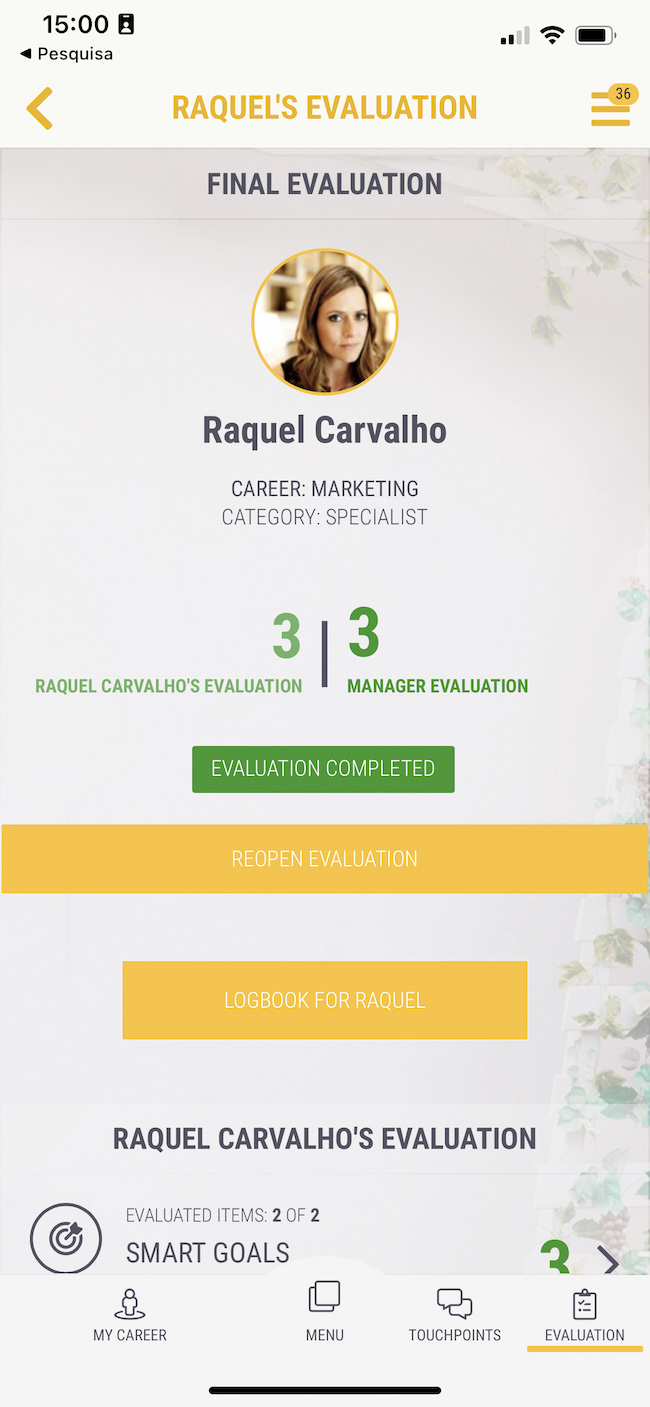Switch to the My Career tab
The image size is (650, 1407).
coord(130,1314)
